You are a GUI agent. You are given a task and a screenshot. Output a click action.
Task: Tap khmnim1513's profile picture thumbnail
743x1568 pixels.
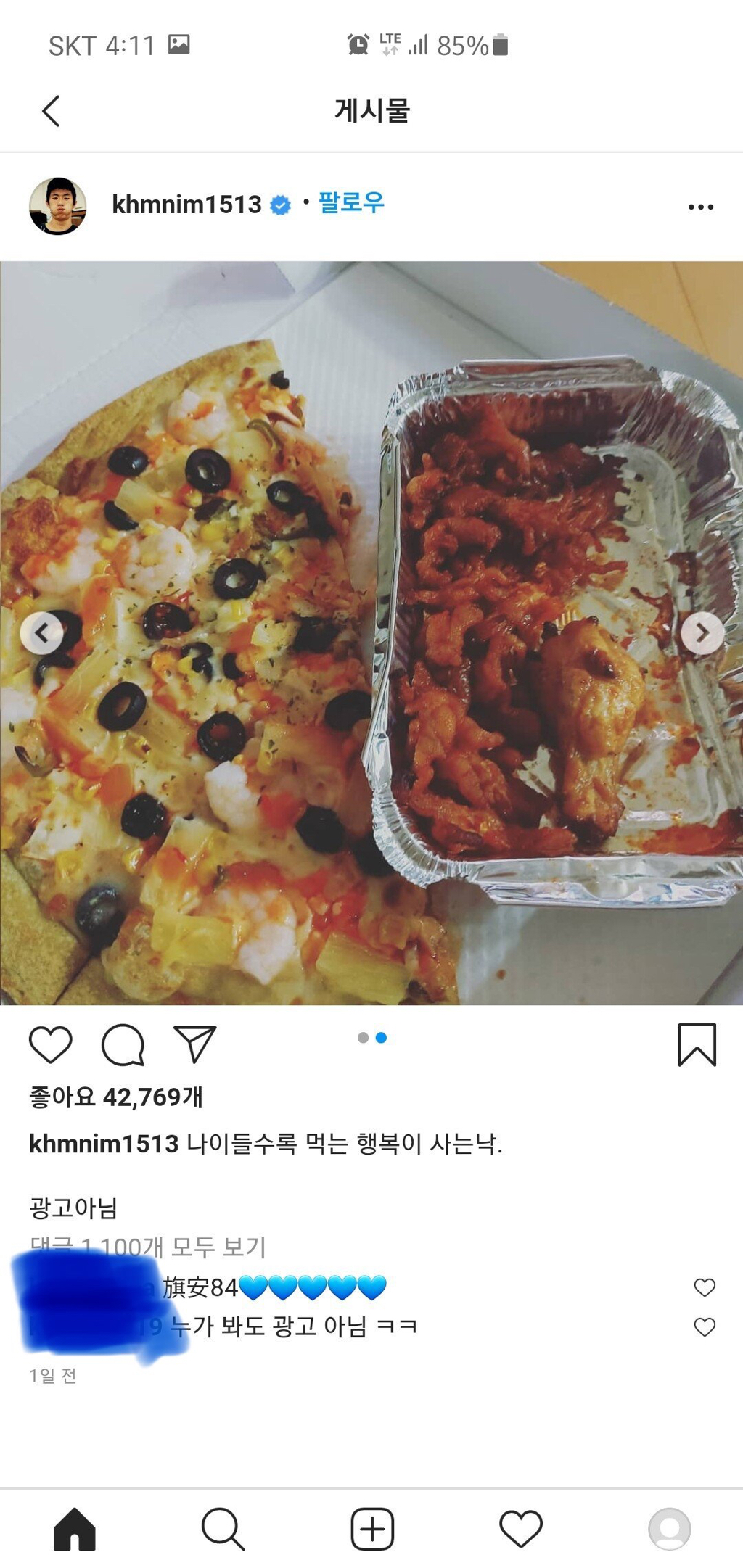pos(60,204)
